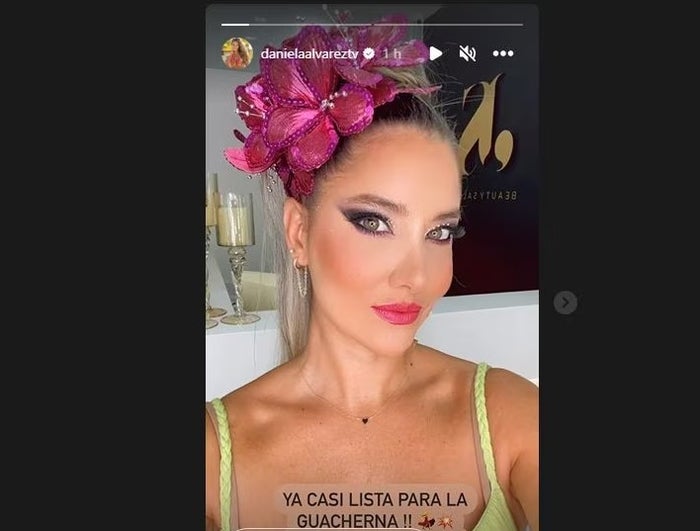This screenshot has height=531, width=700.
Task: Open danielaalvareztv's profile picture
Action: click(x=237, y=53)
